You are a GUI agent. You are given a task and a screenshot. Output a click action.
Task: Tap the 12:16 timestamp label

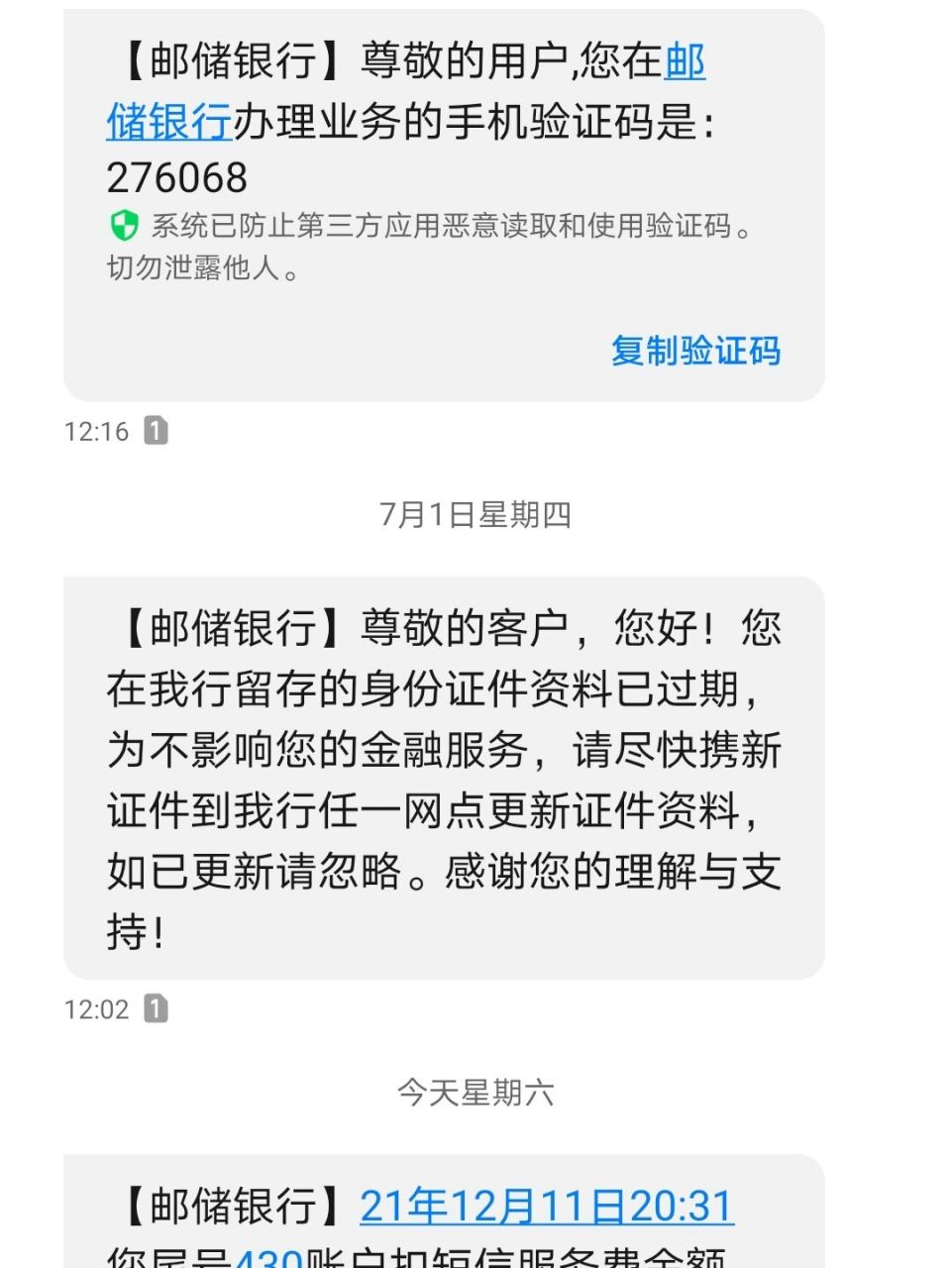[96, 430]
